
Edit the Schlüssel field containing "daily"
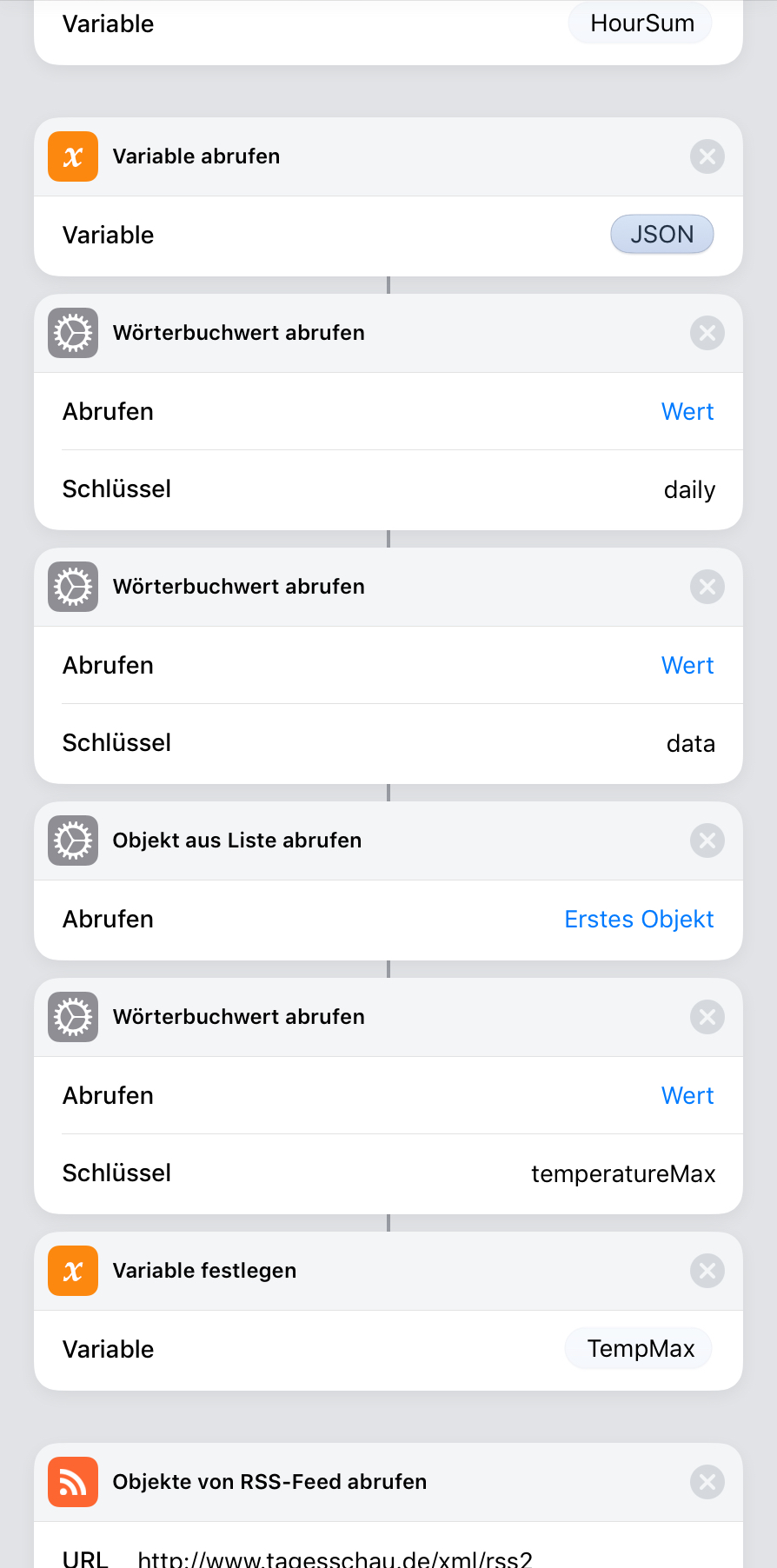point(688,490)
